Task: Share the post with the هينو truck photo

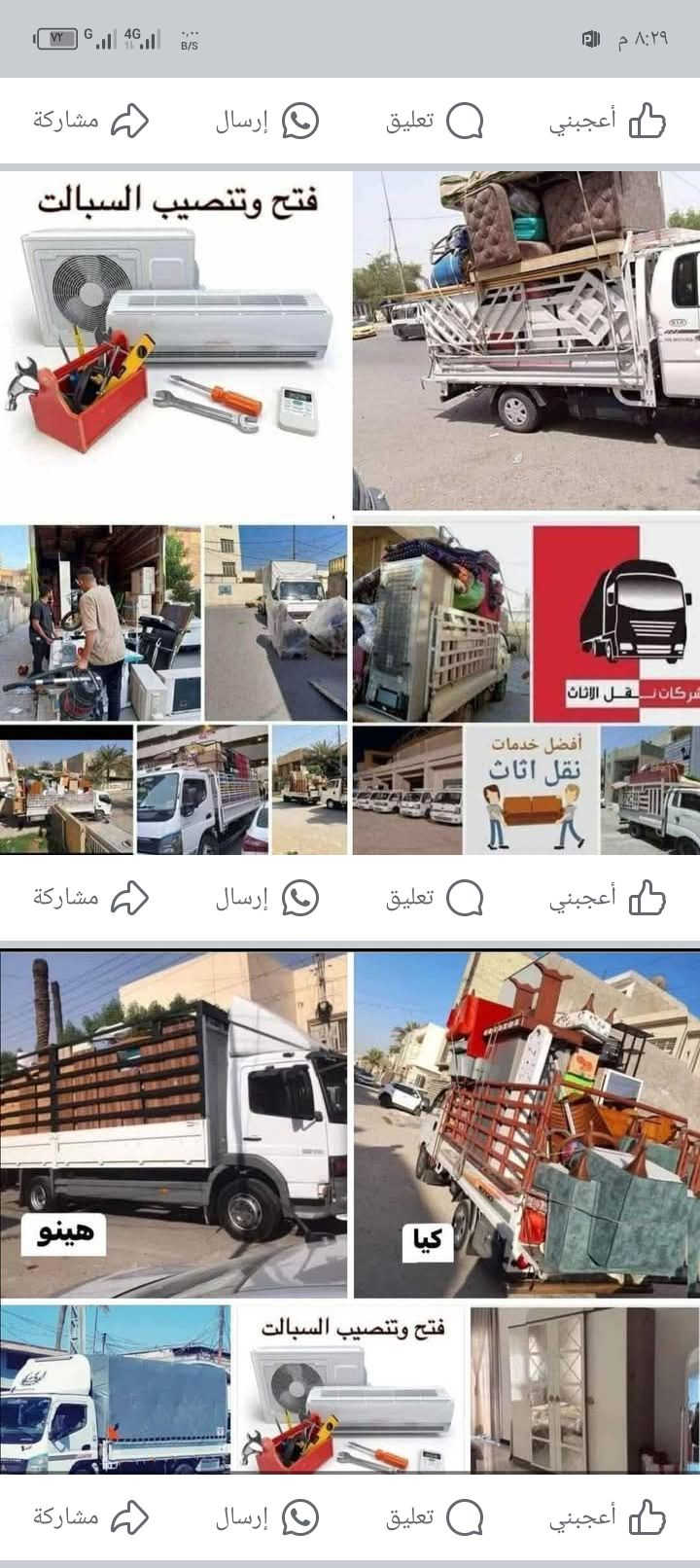Action: (90, 1517)
